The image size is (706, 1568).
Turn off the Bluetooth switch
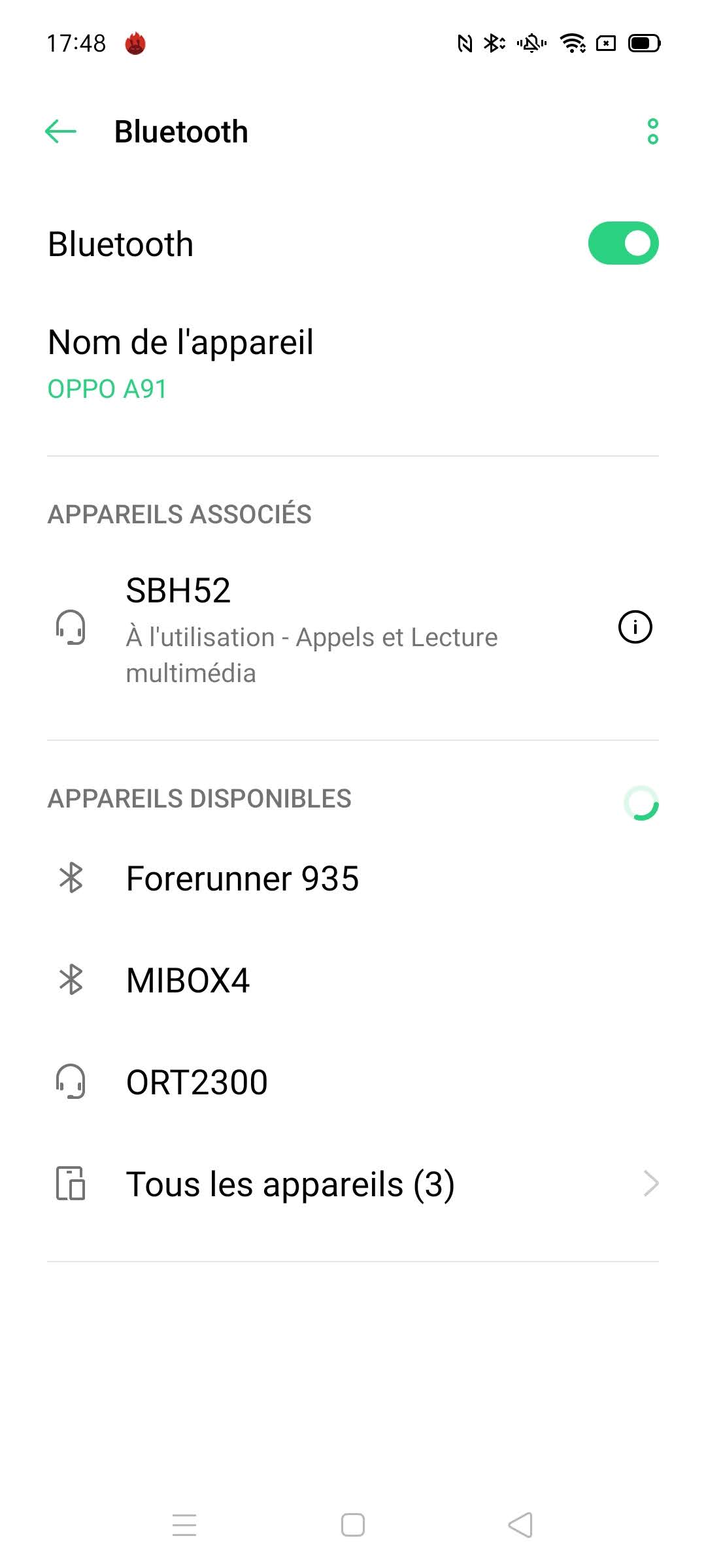pyautogui.click(x=623, y=244)
